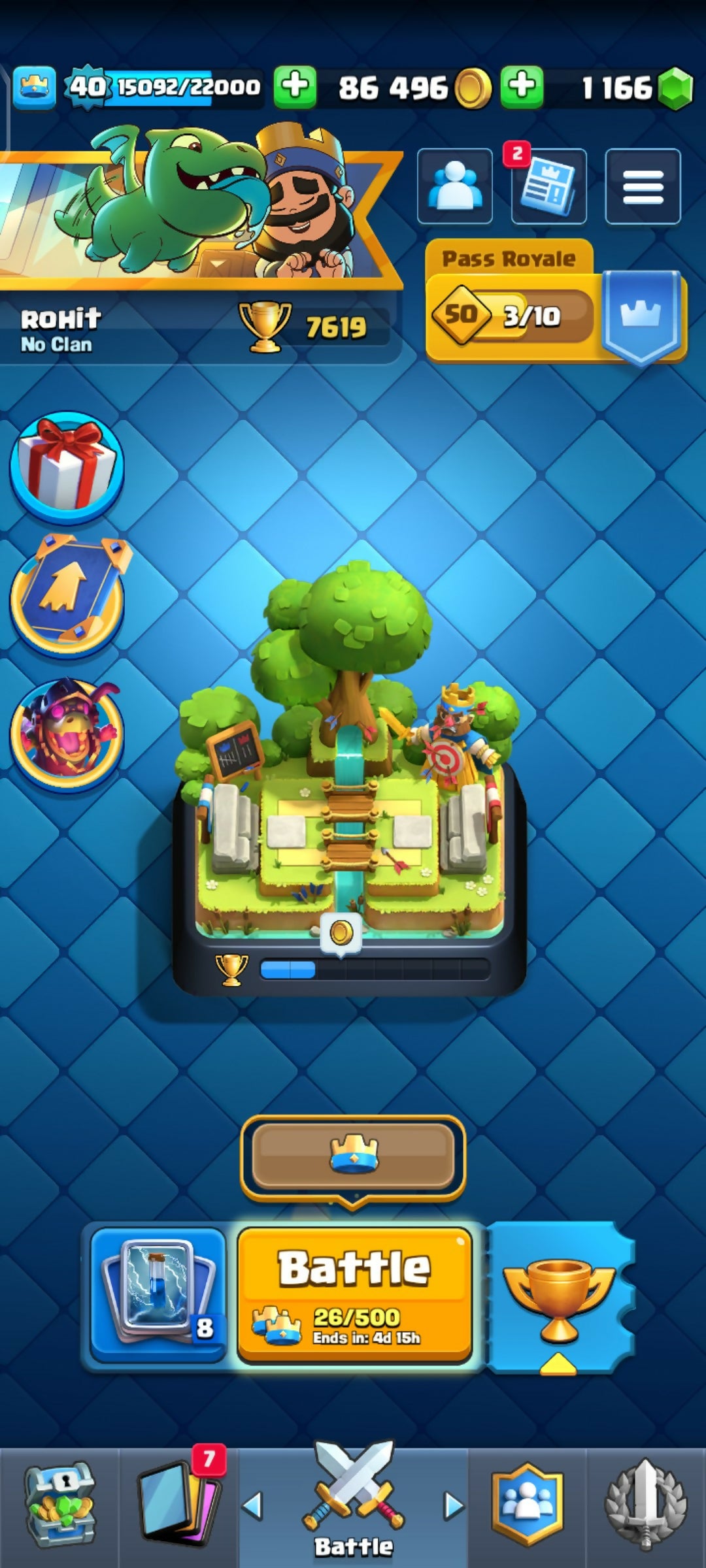Switch to the Clan social tab
This screenshot has height=1568, width=706.
pos(527,1506)
